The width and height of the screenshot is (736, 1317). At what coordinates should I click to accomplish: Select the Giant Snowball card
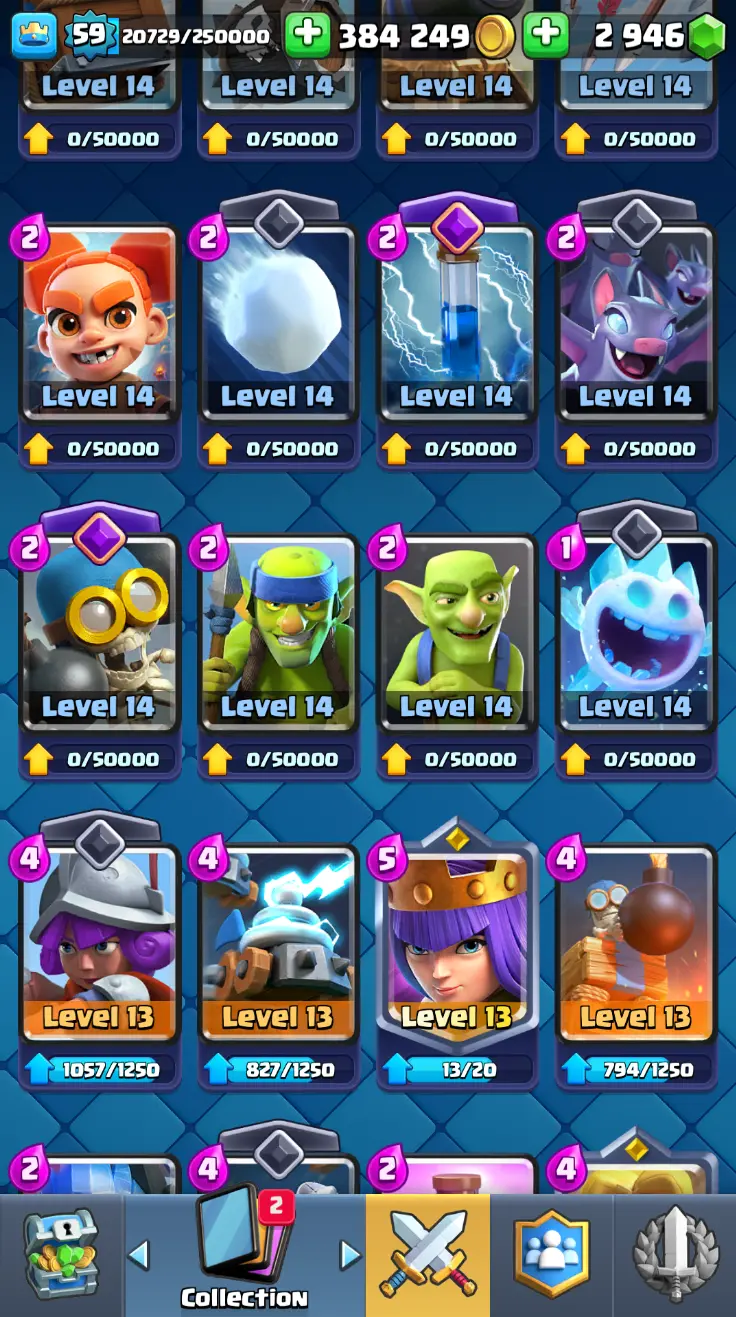pyautogui.click(x=277, y=320)
